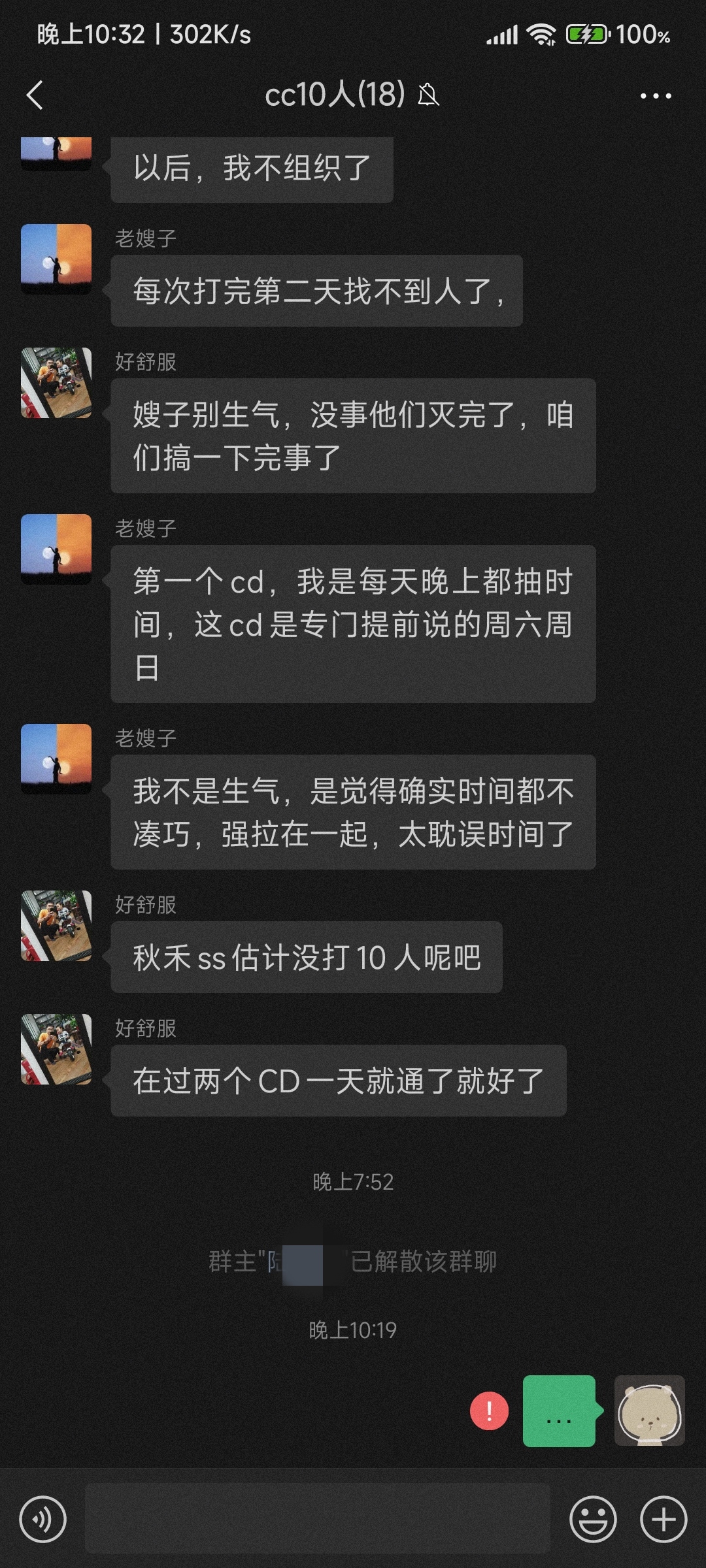Tap the red failed-message alert icon
The width and height of the screenshot is (706, 1568).
click(489, 1411)
